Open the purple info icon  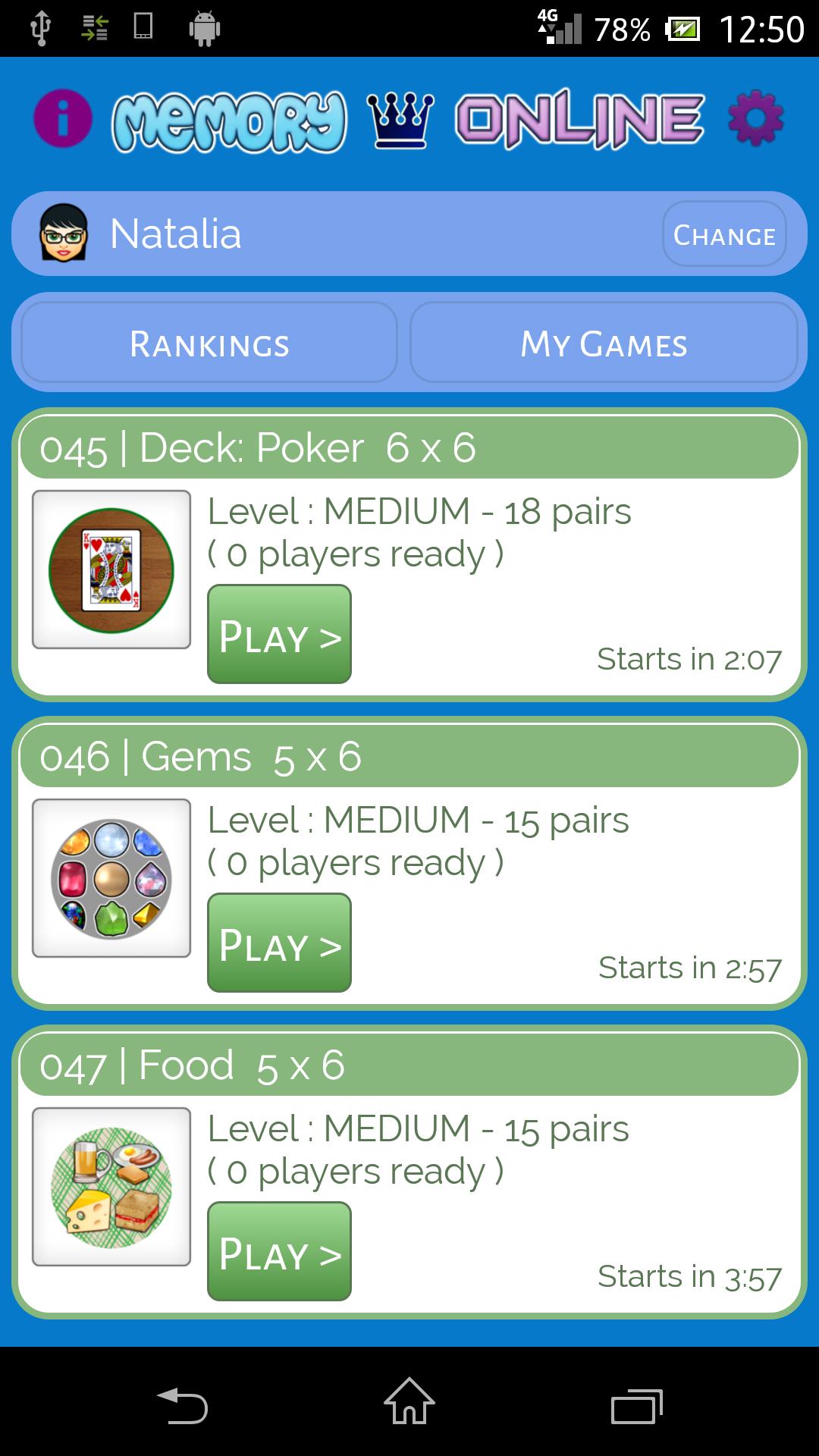click(63, 119)
